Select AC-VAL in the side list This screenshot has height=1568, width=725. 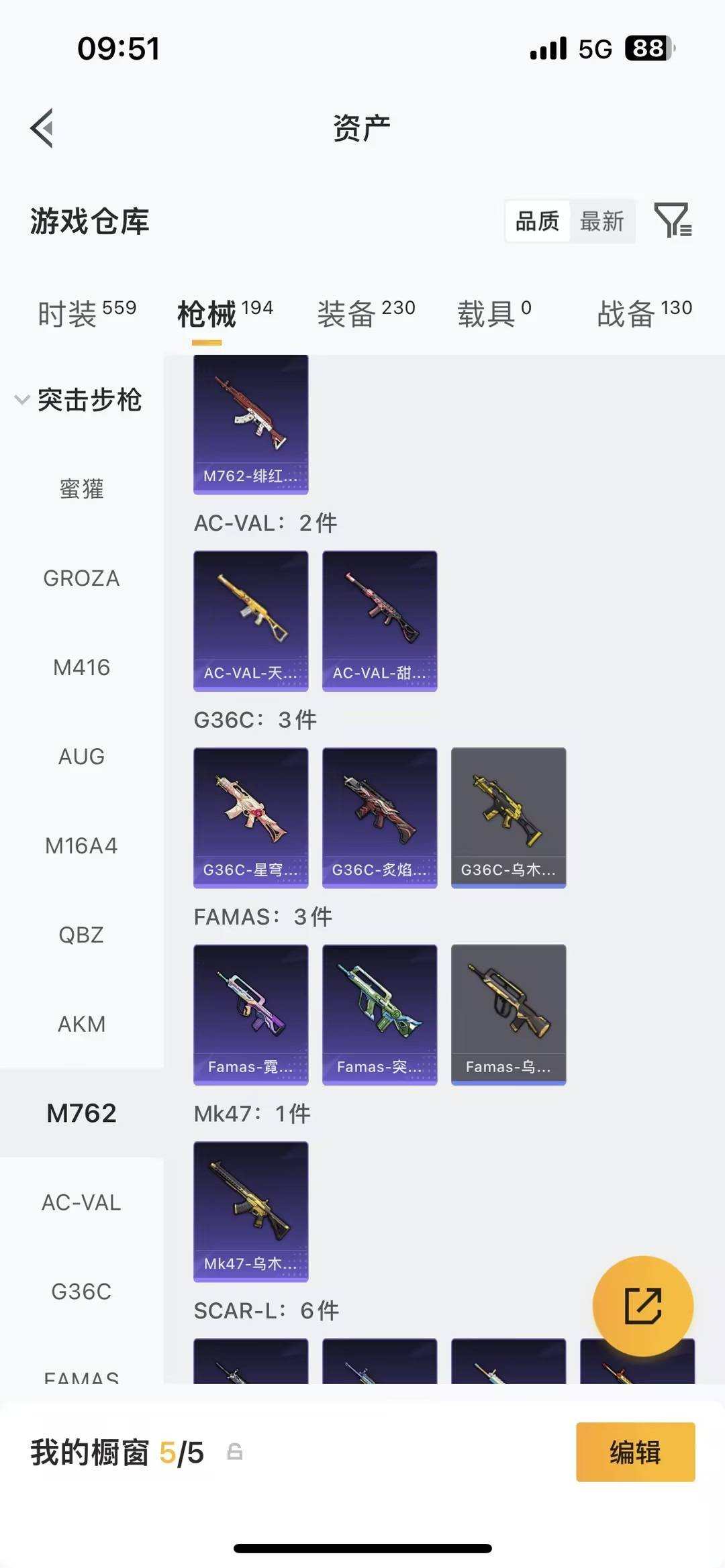pyautogui.click(x=81, y=1202)
